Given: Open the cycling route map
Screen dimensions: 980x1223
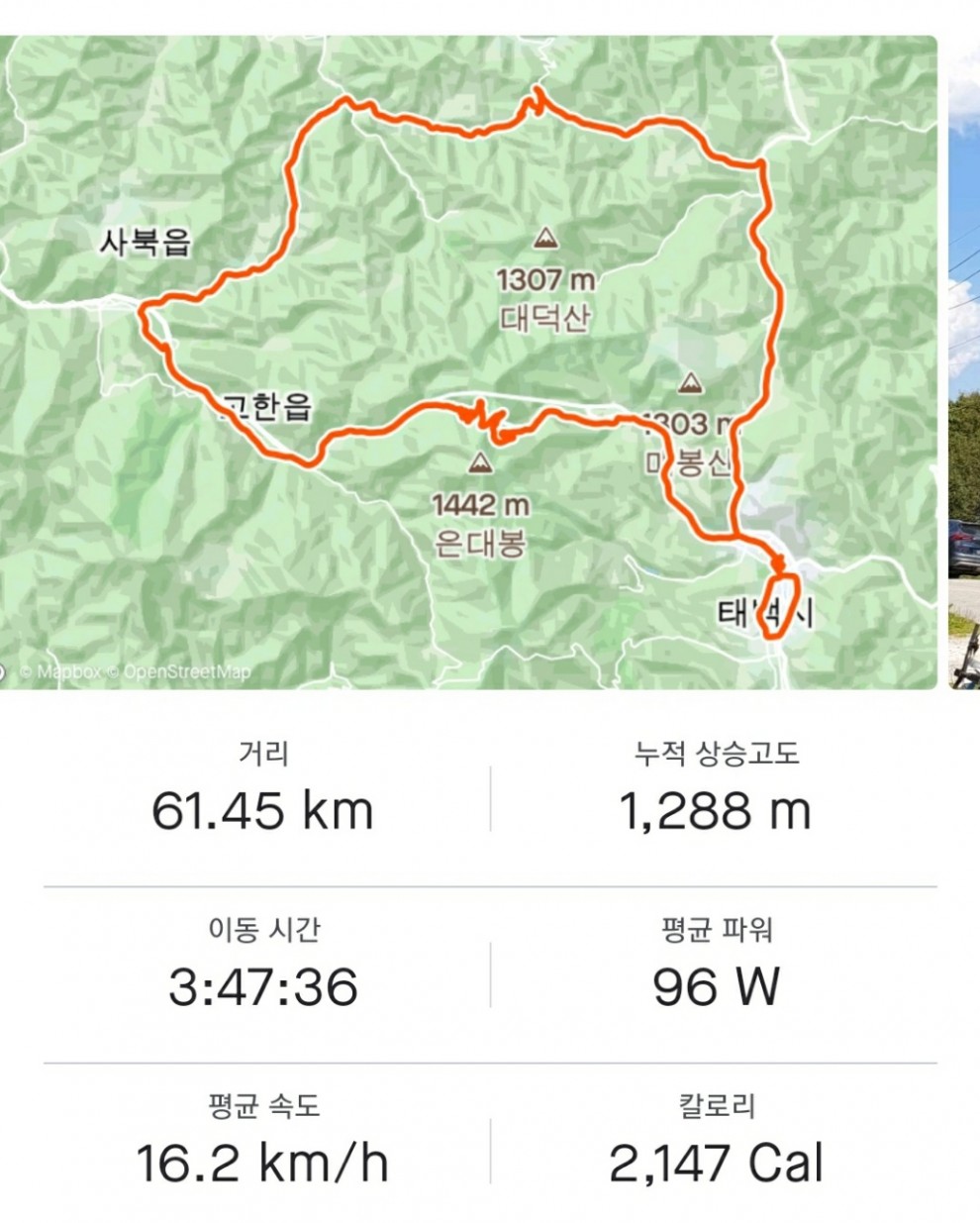Looking at the screenshot, I should pos(467,361).
